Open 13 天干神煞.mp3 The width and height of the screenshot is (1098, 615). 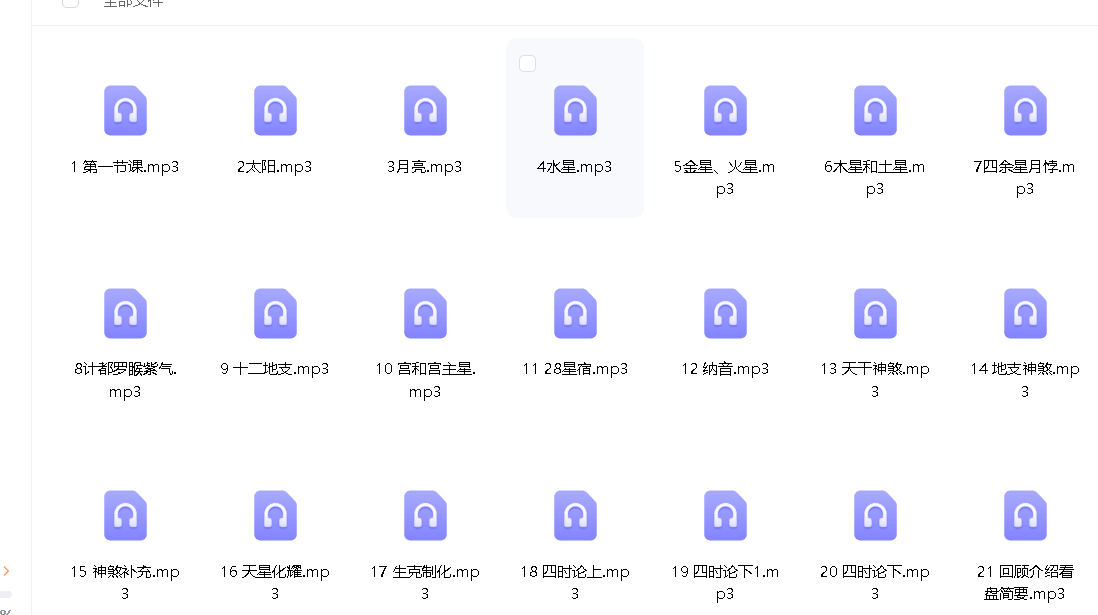click(875, 313)
